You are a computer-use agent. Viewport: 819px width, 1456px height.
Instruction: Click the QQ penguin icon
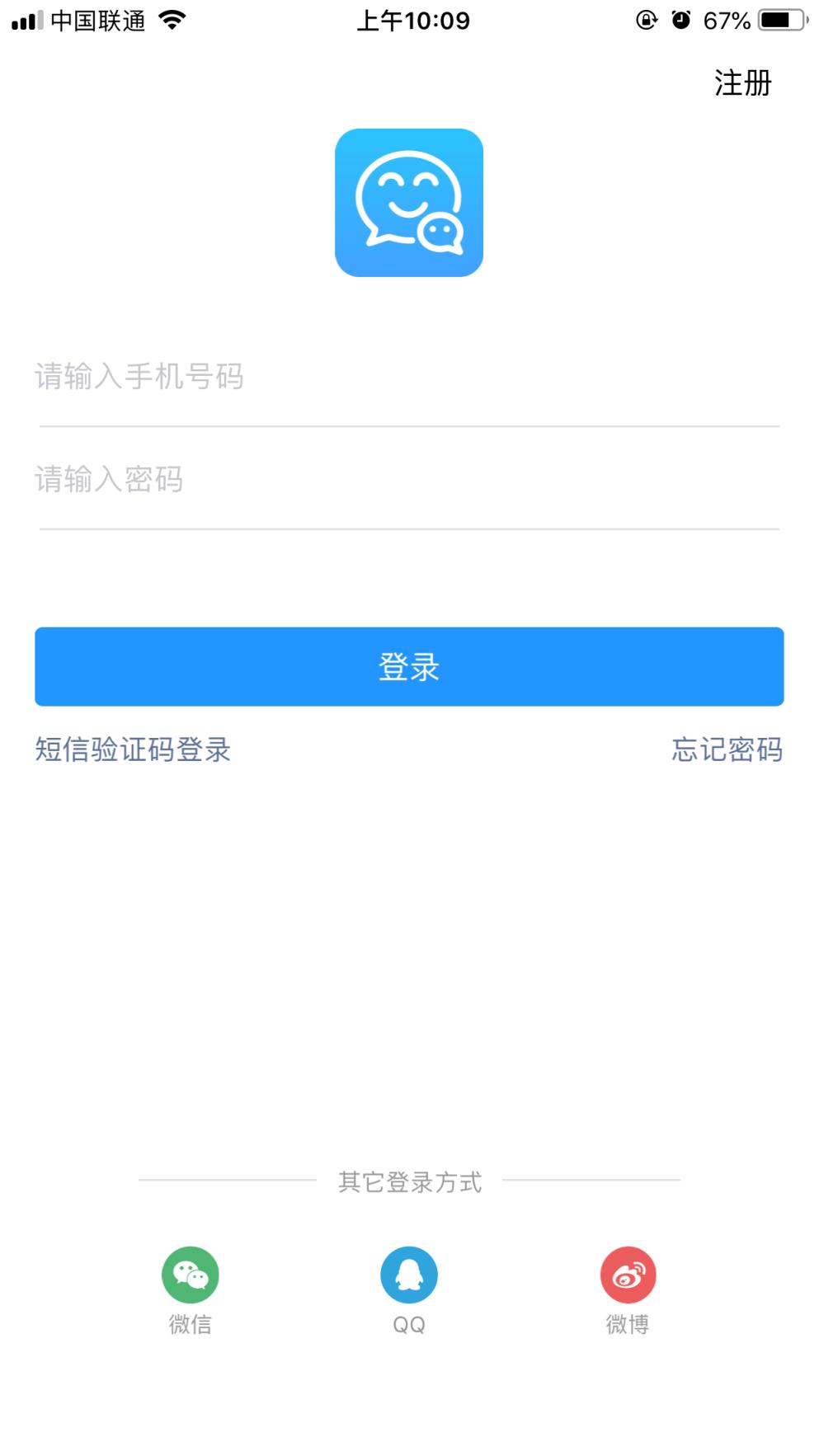409,1275
